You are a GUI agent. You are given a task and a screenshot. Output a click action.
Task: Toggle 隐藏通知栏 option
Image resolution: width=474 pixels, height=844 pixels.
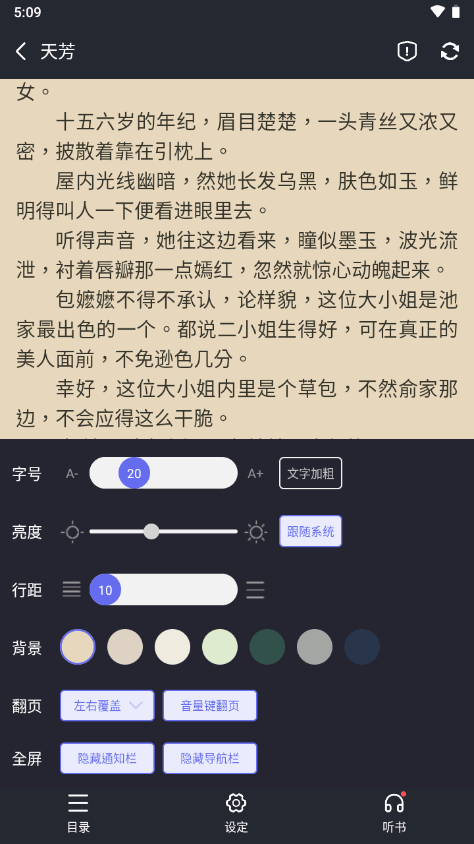click(107, 758)
